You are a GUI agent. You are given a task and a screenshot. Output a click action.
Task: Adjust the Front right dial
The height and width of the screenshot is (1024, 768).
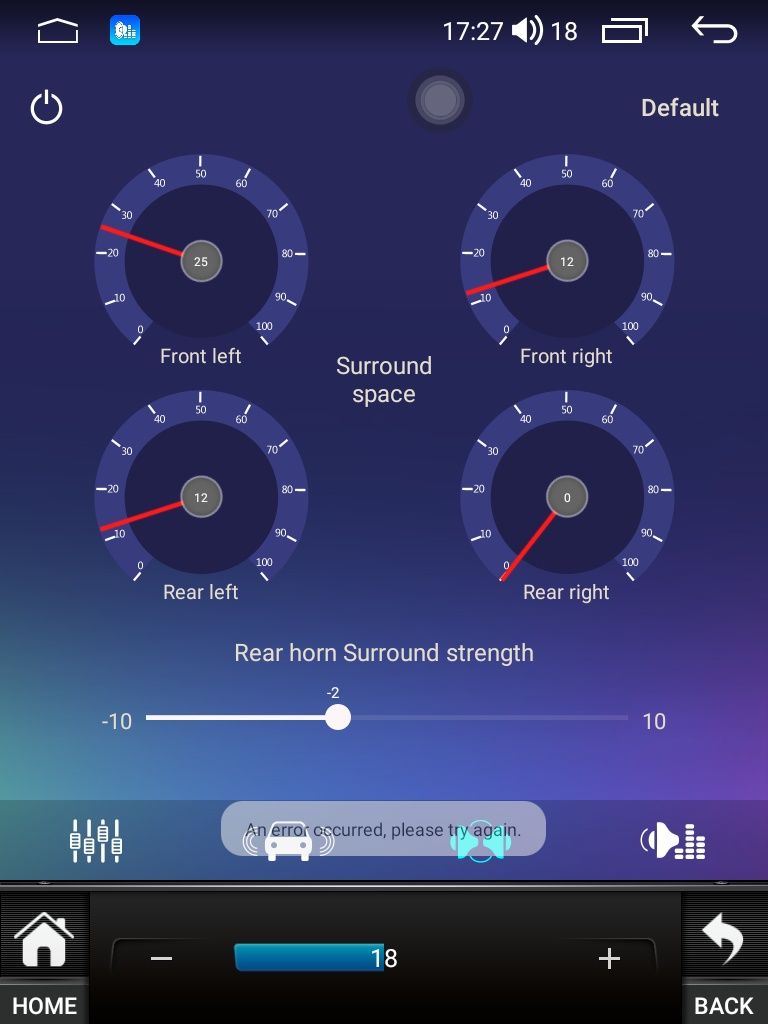coord(567,261)
